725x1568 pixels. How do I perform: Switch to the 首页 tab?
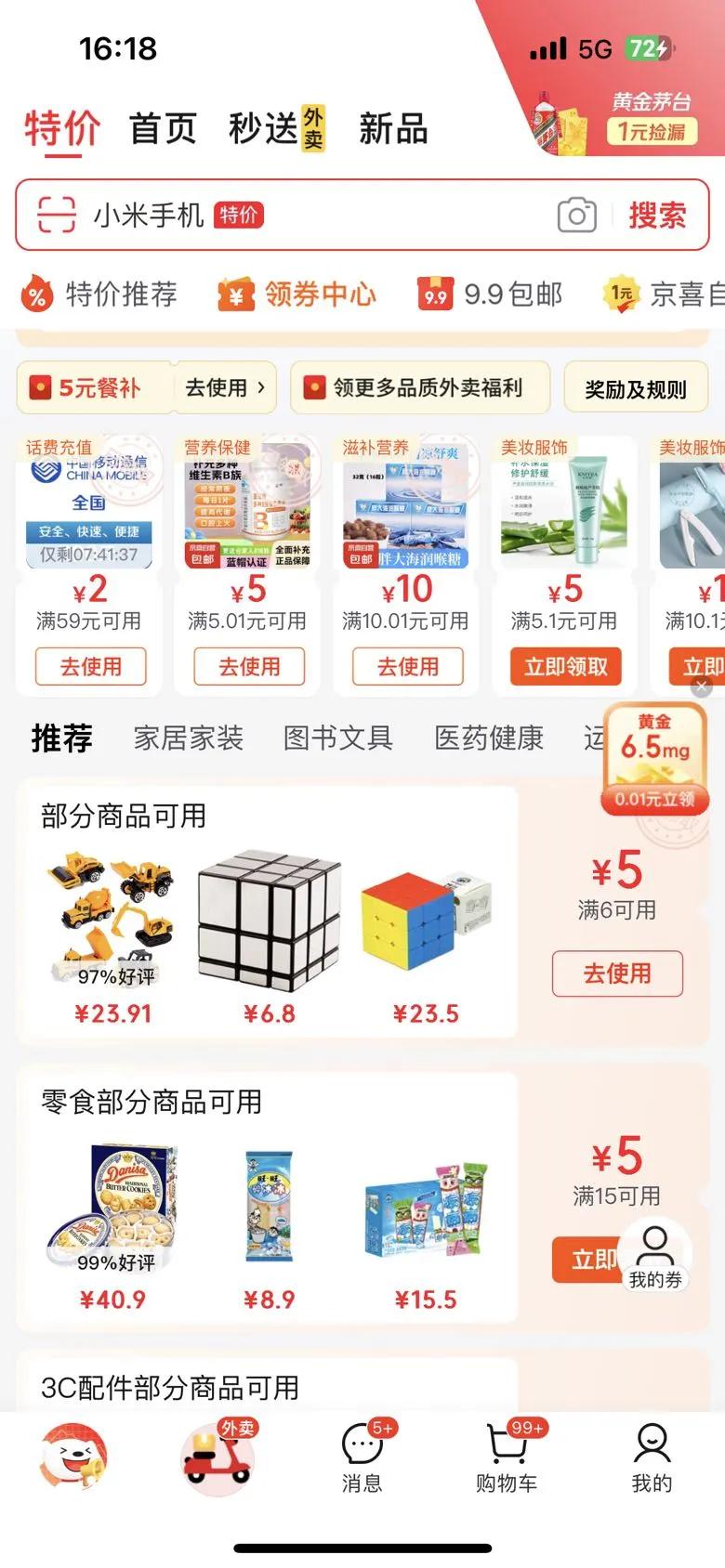coord(163,128)
